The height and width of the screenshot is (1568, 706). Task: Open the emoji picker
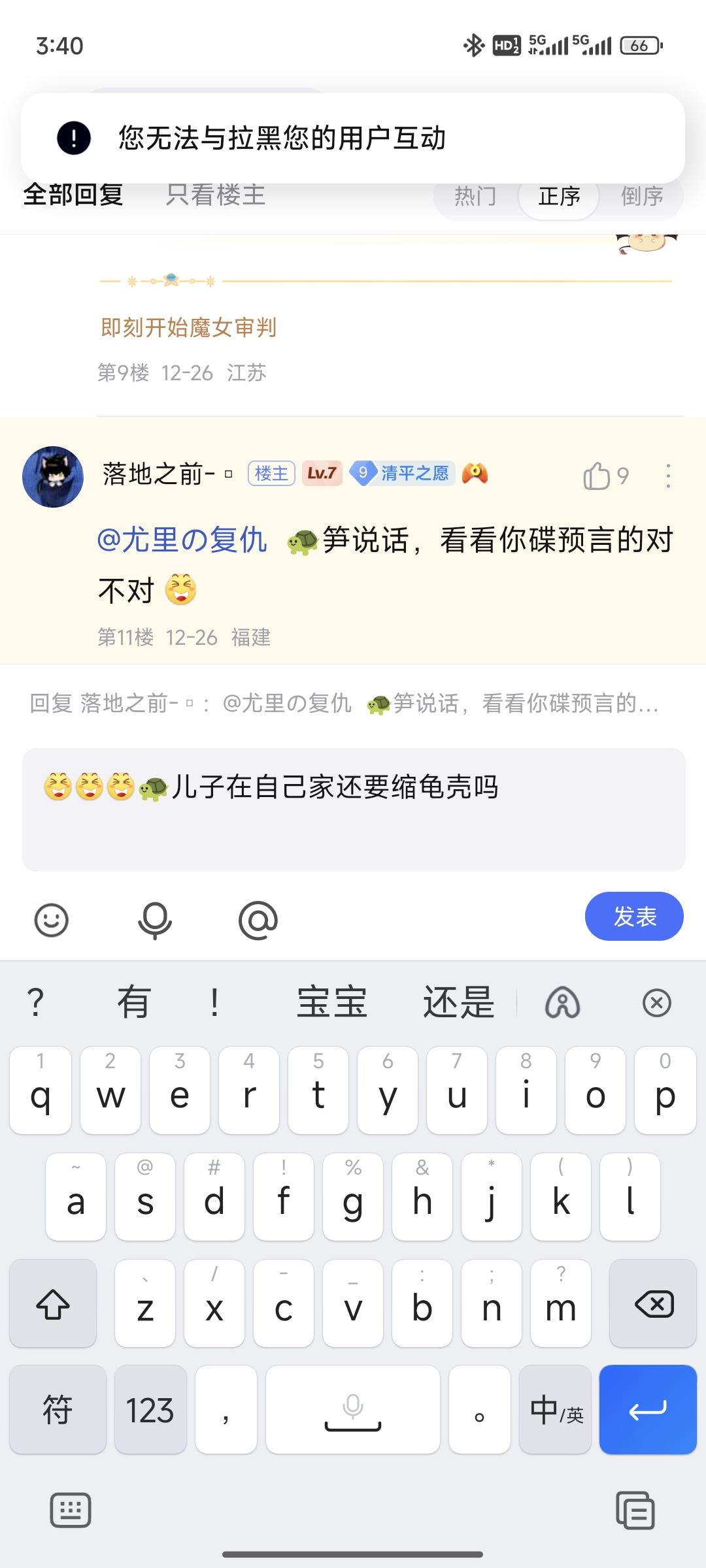coord(51,920)
